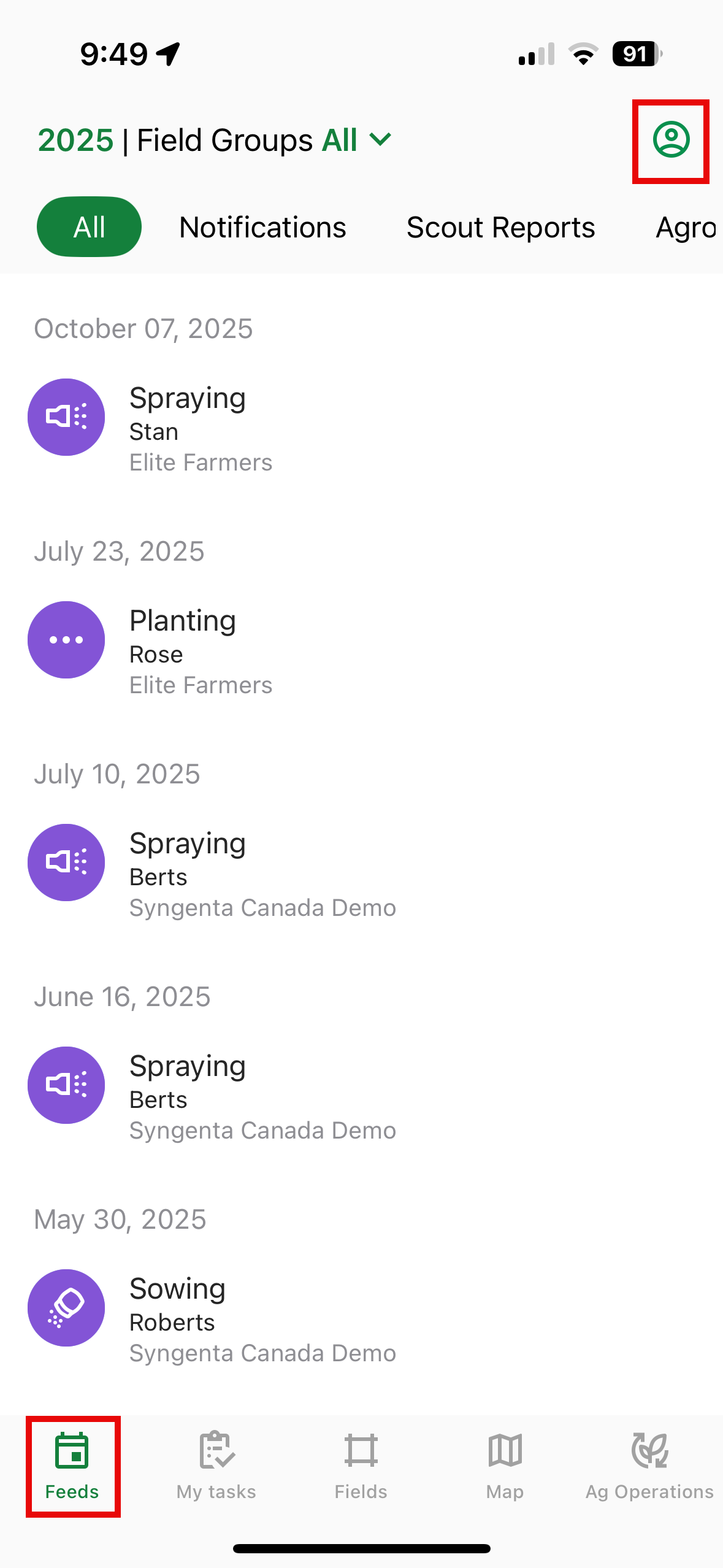The height and width of the screenshot is (1568, 723).
Task: Switch to the Notifications filter
Action: pos(262,228)
